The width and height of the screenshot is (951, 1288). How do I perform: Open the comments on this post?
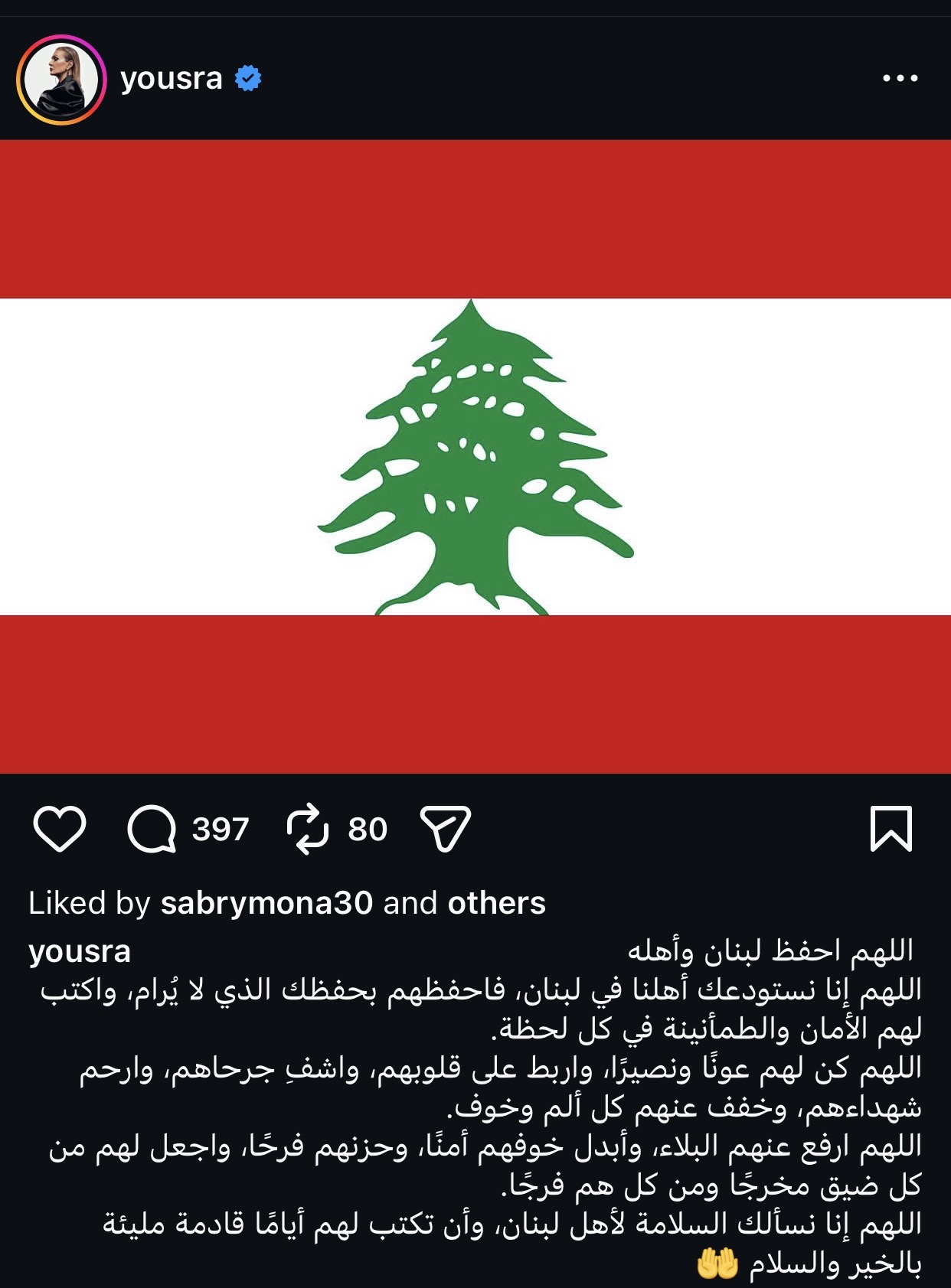(152, 829)
